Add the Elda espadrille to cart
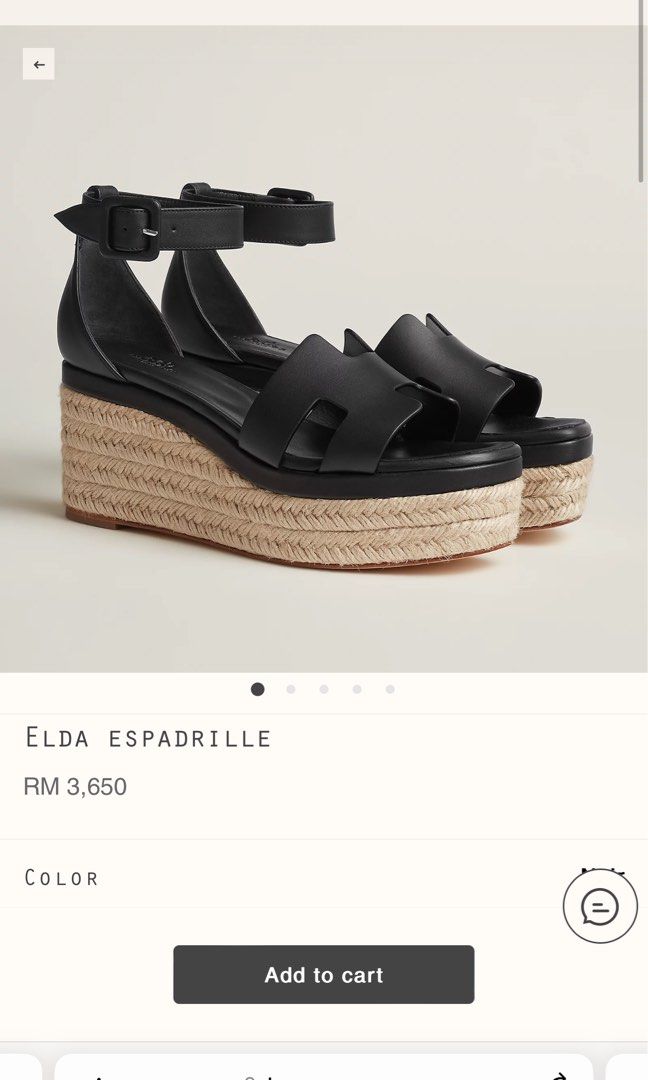 [323, 975]
